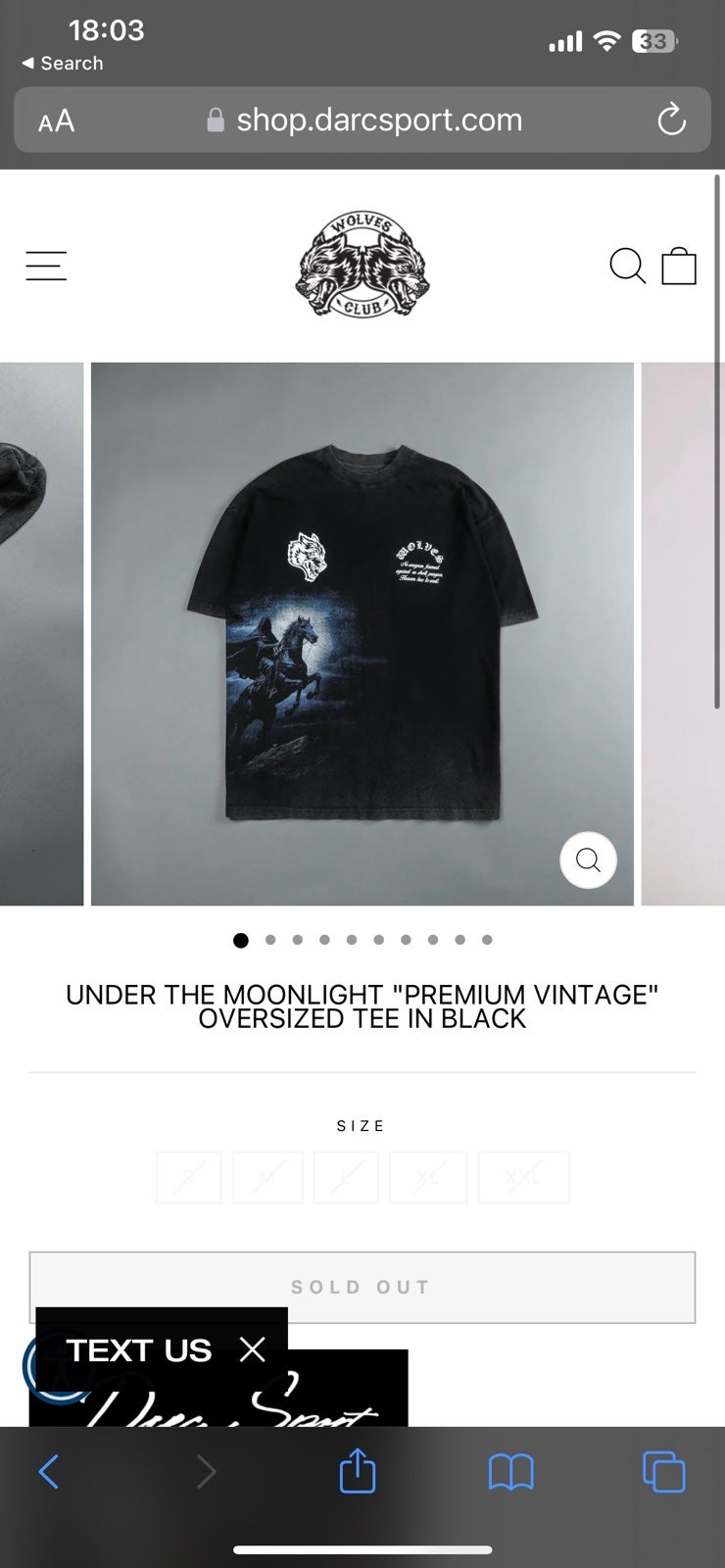725x1568 pixels.
Task: Open the AA reader options menu
Action: (56, 122)
